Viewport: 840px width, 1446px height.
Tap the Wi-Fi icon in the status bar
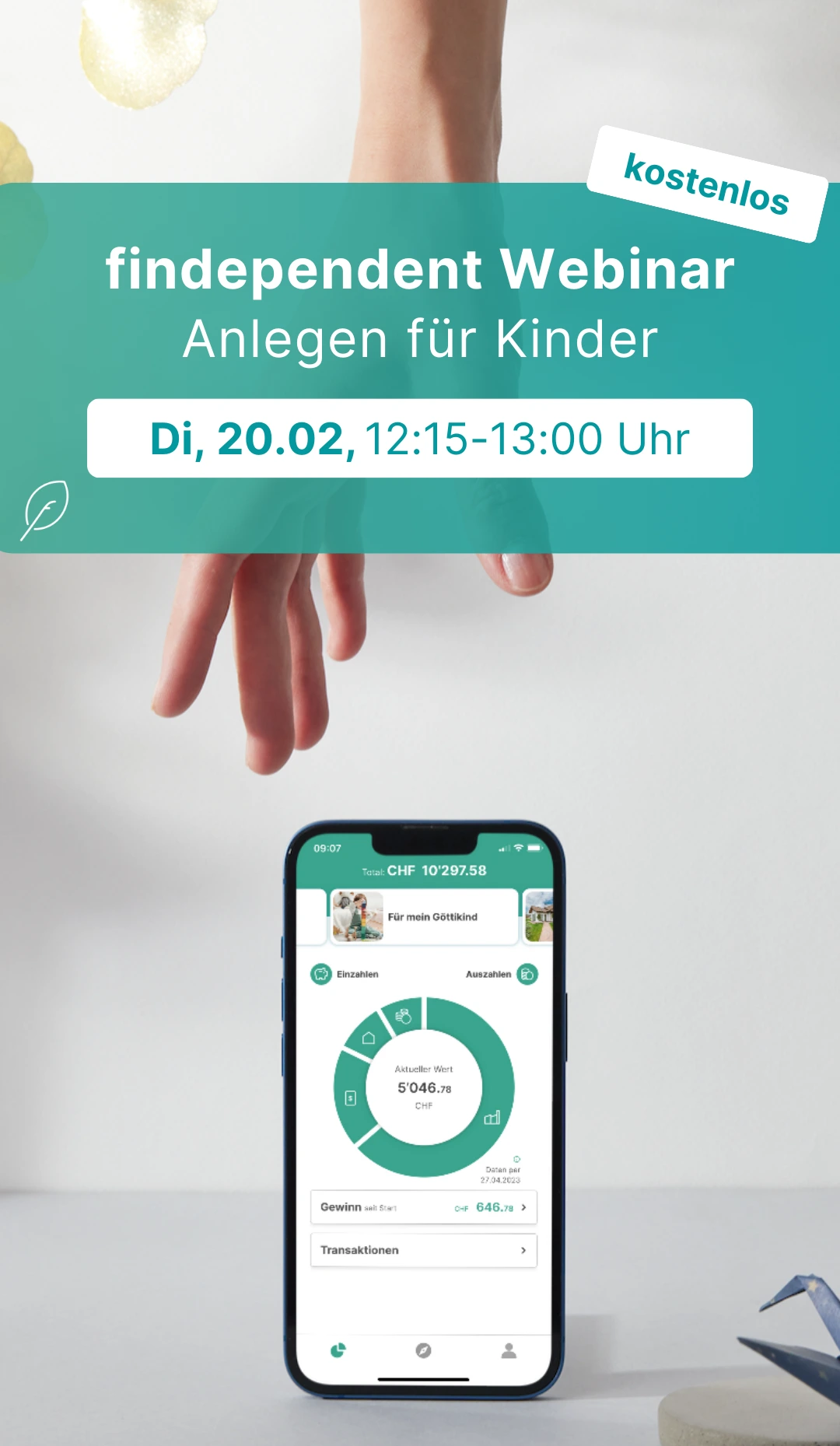(x=519, y=849)
